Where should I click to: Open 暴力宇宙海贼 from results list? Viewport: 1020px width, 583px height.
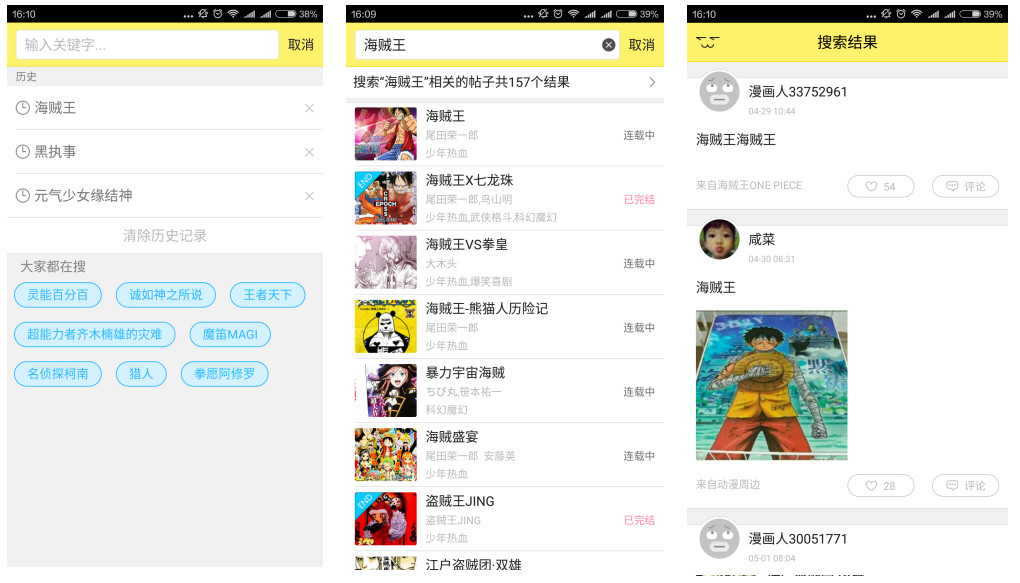505,390
